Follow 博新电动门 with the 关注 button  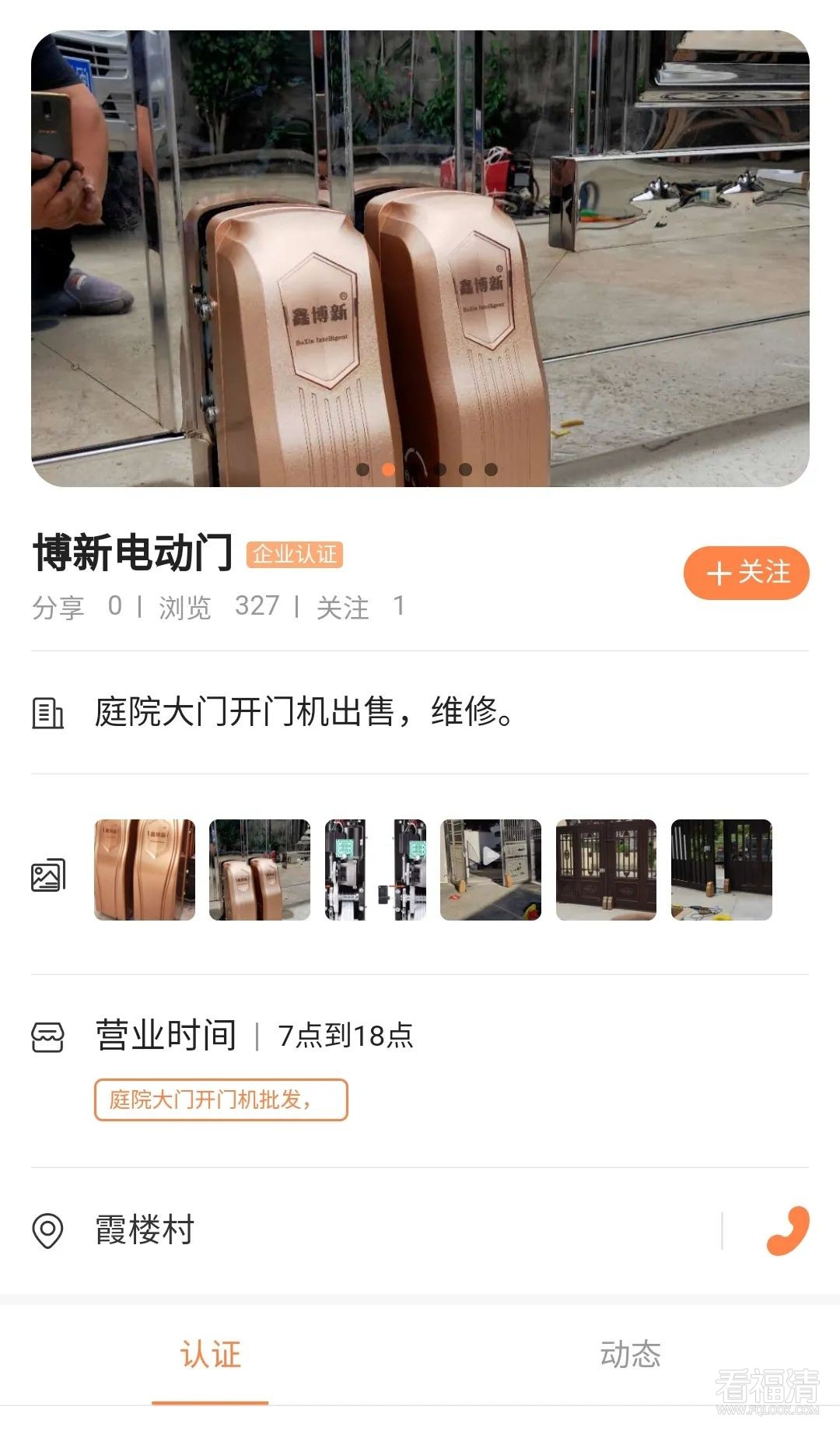(x=746, y=573)
